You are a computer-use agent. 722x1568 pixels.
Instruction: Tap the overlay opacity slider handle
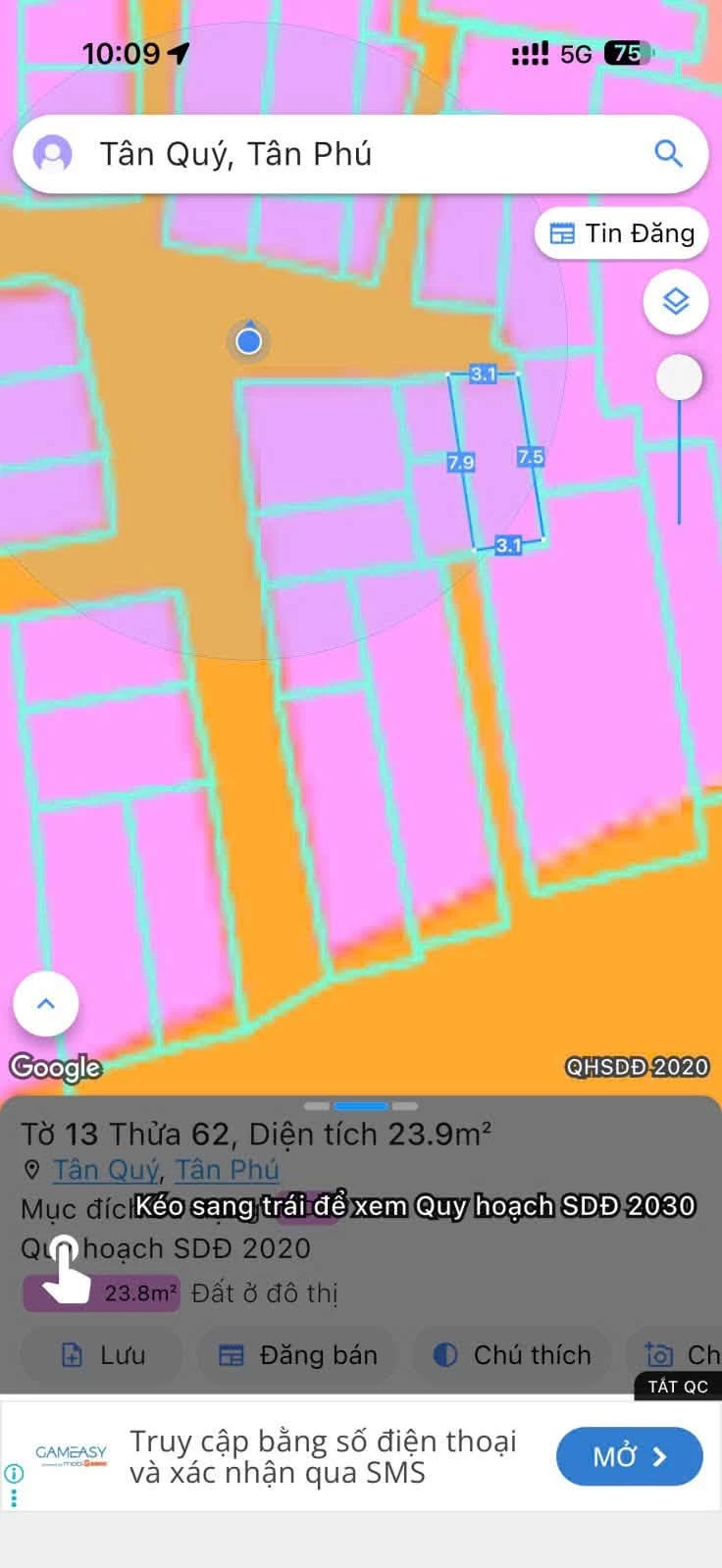pyautogui.click(x=679, y=378)
